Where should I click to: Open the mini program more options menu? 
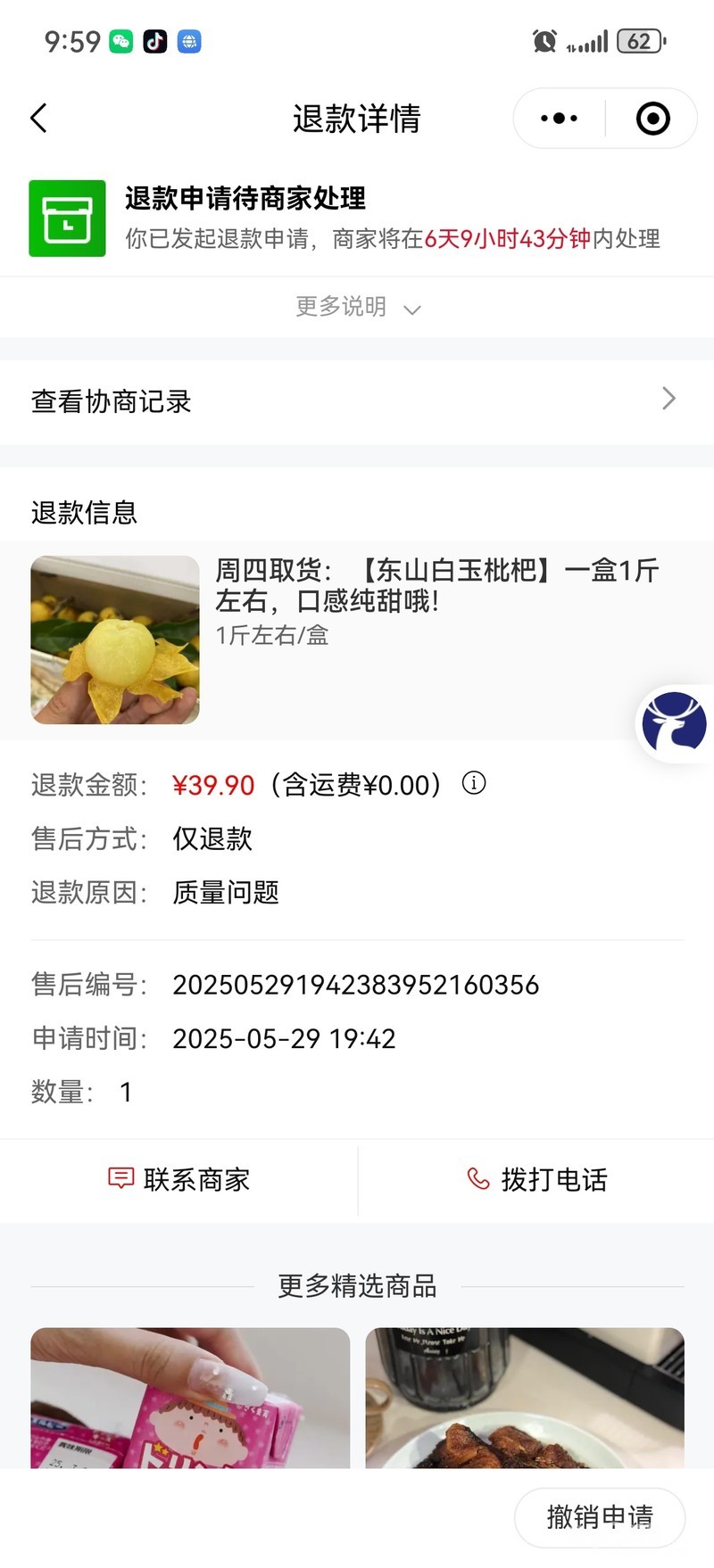[x=560, y=119]
